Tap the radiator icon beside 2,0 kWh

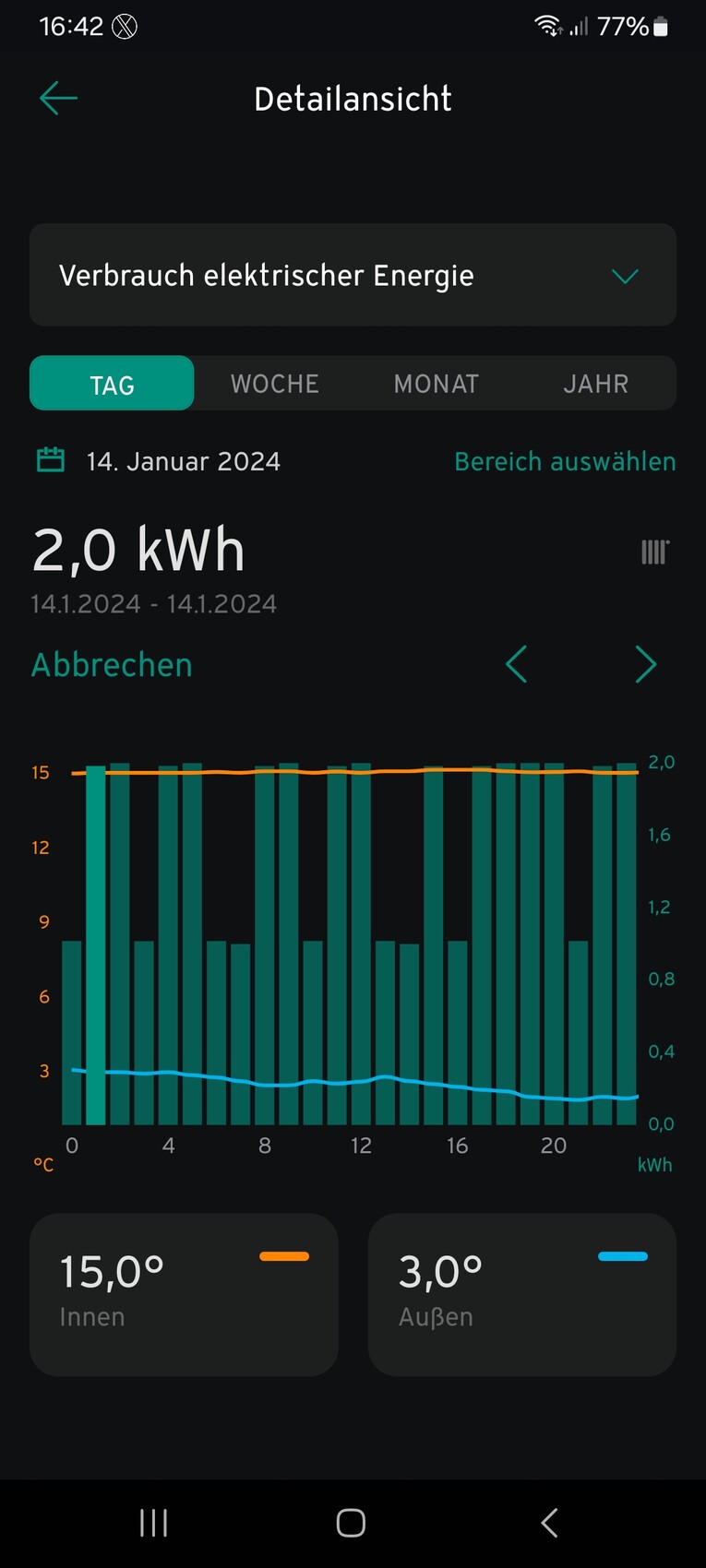654,552
